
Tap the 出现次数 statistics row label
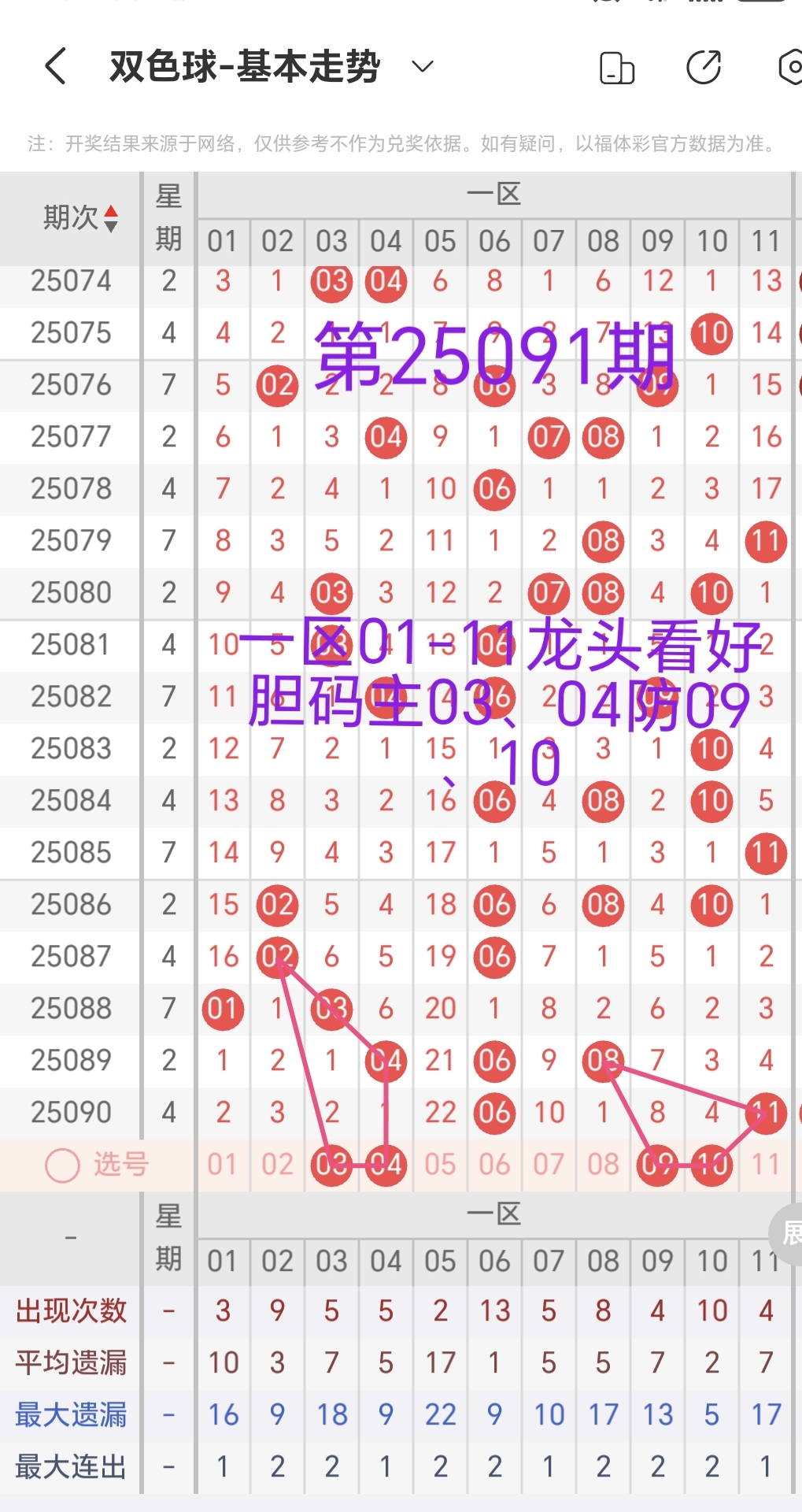click(70, 1311)
